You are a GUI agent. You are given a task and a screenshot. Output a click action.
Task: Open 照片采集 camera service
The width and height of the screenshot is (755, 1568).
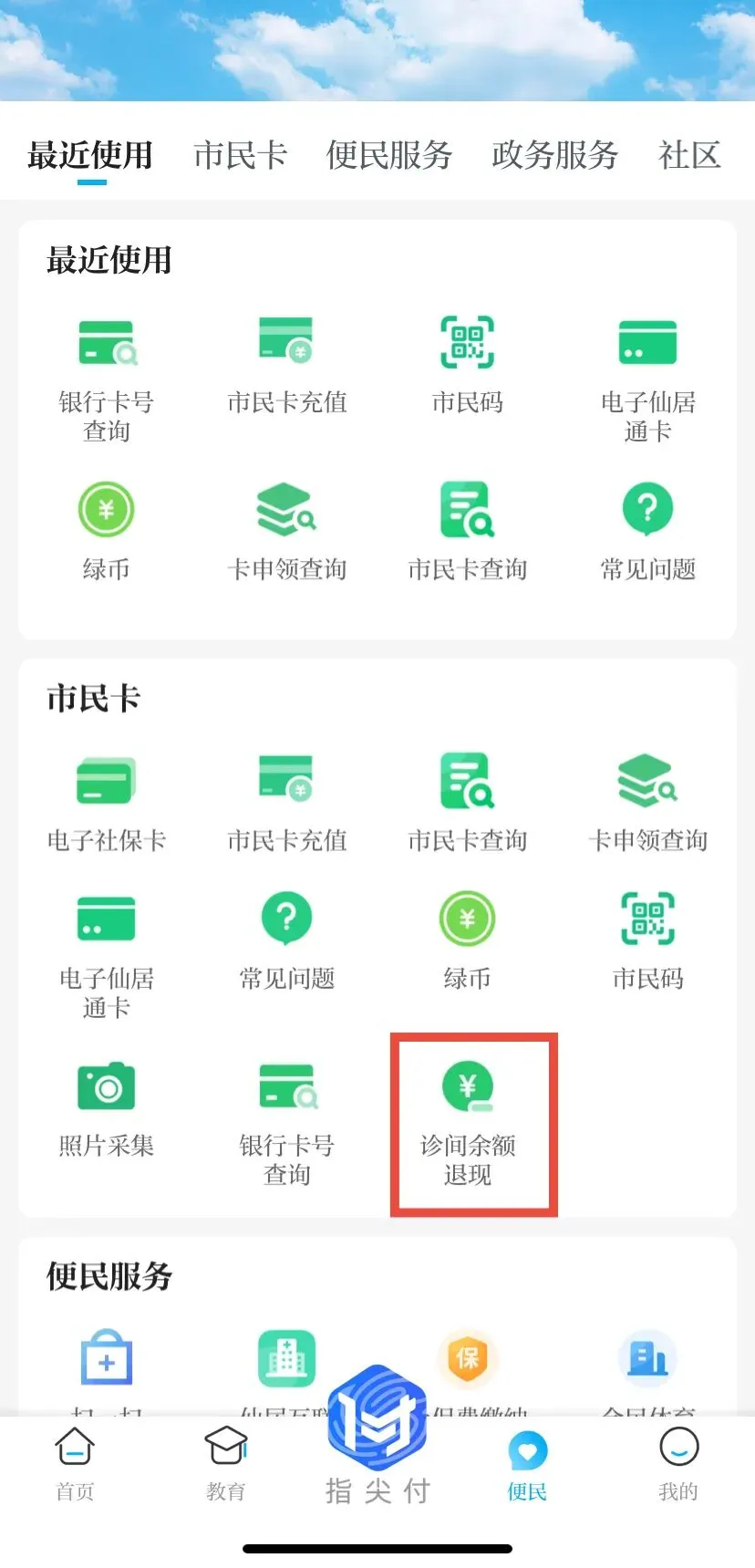coord(107,1109)
